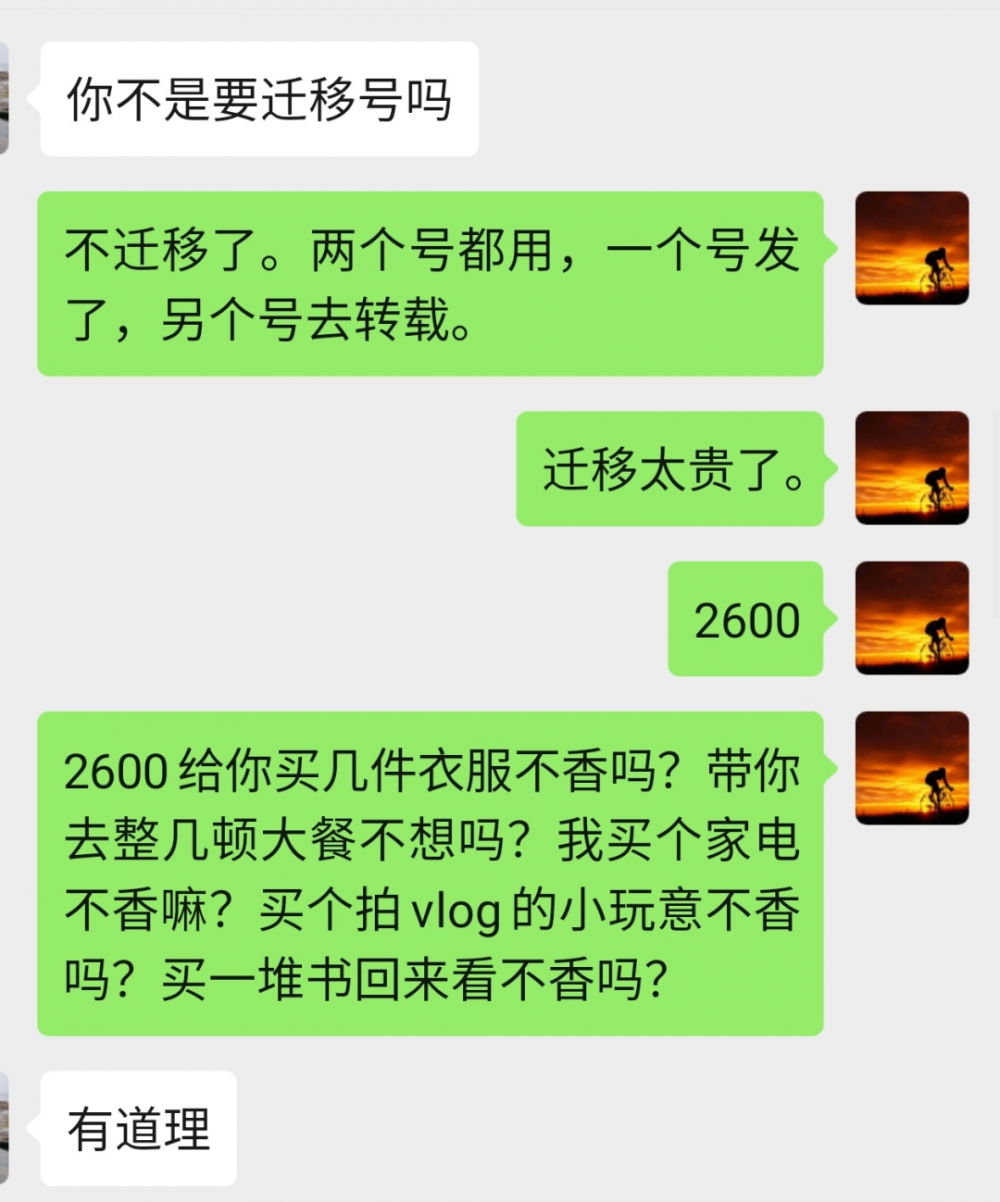1000x1202 pixels.
Task: Click the "不迁移了。两个号都用" message
Action: 430,283
